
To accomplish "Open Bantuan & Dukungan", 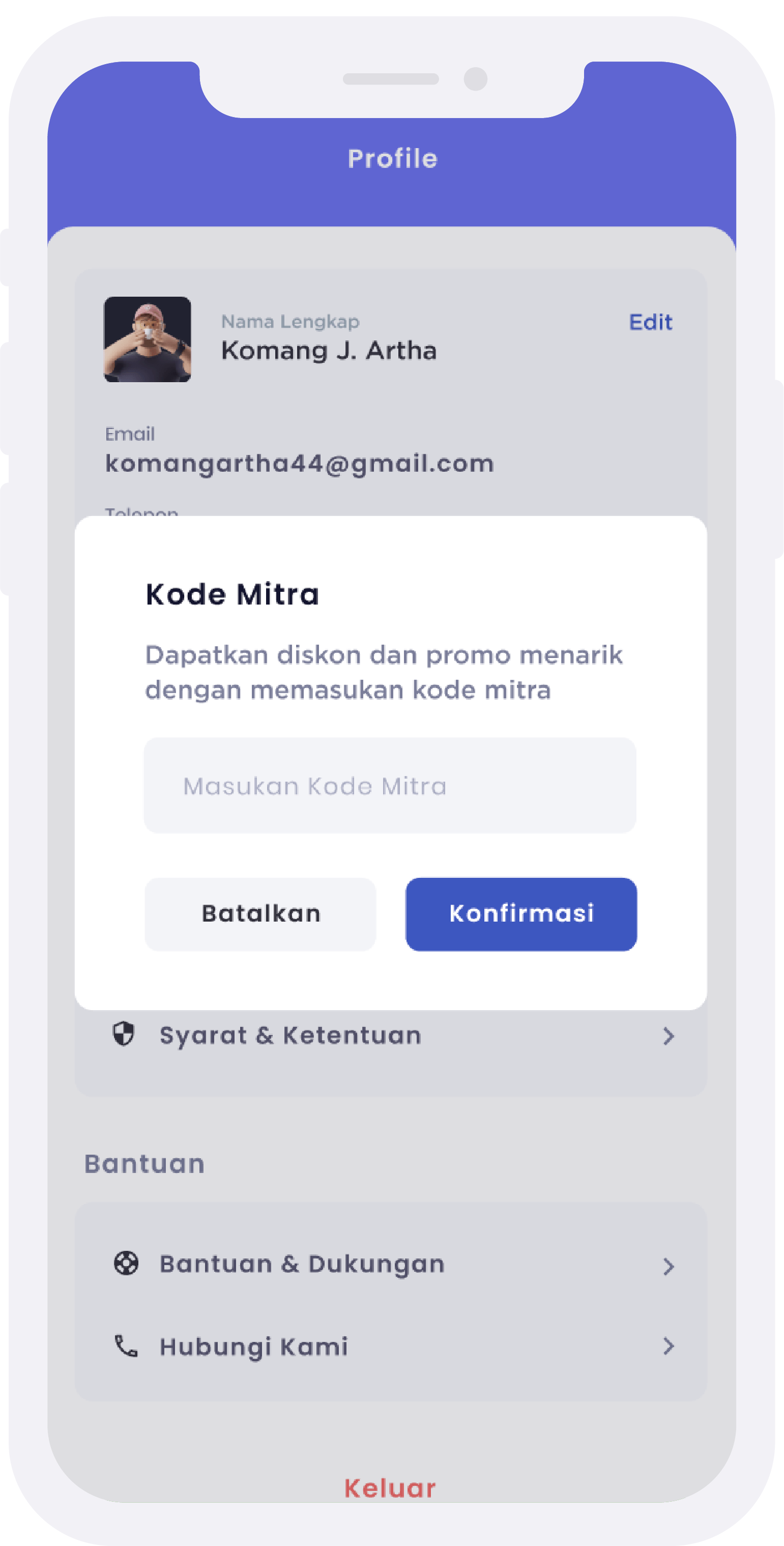I will click(x=391, y=1264).
